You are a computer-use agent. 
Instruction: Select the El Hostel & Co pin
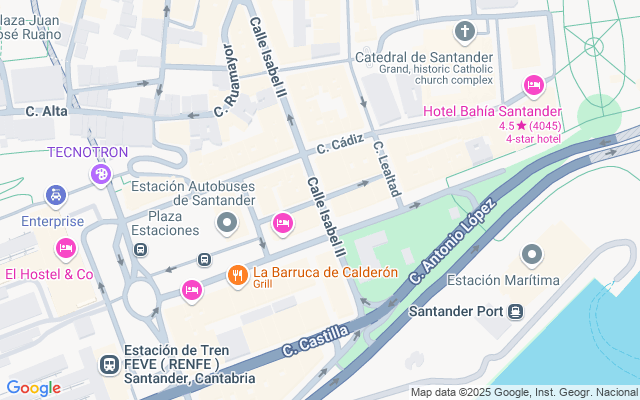click(x=66, y=249)
